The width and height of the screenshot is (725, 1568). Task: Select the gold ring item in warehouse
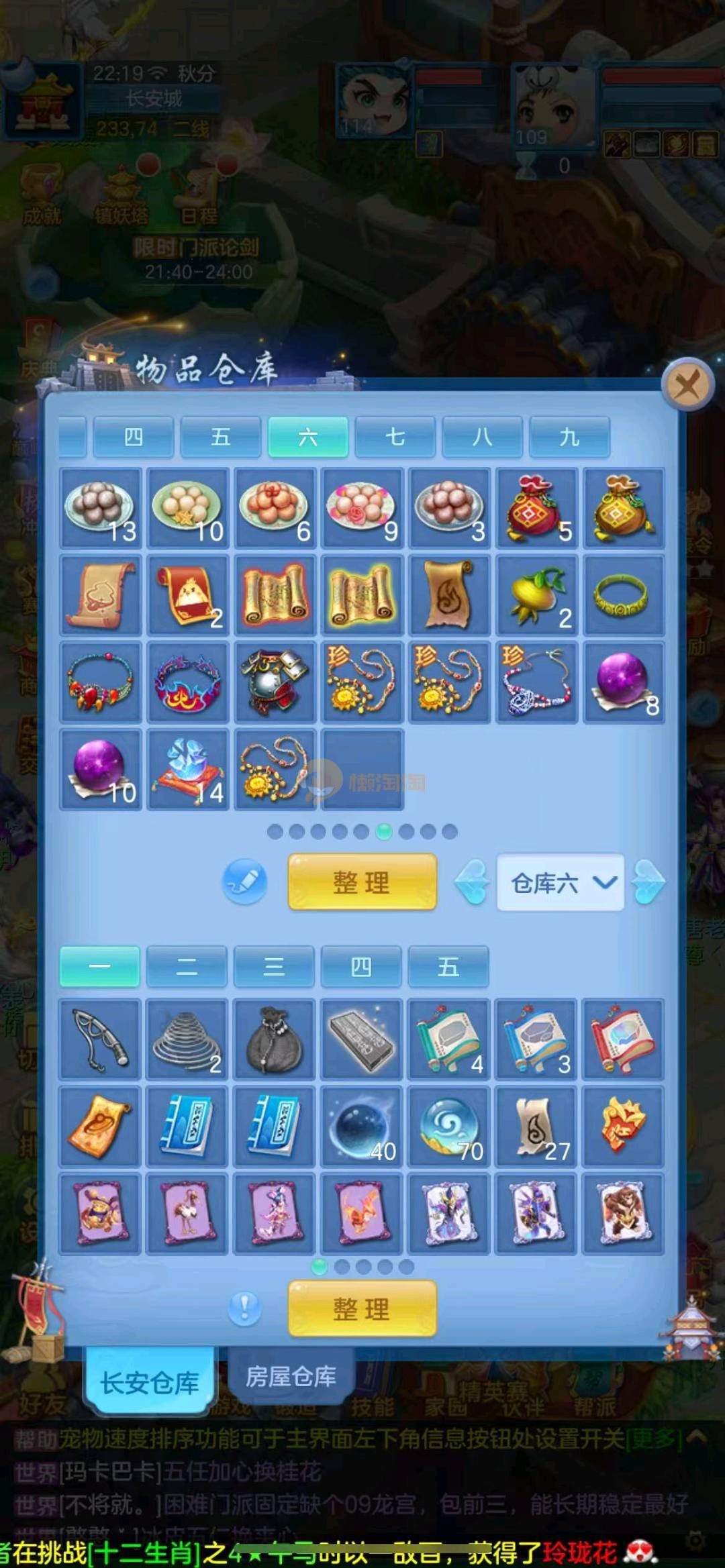tap(623, 596)
